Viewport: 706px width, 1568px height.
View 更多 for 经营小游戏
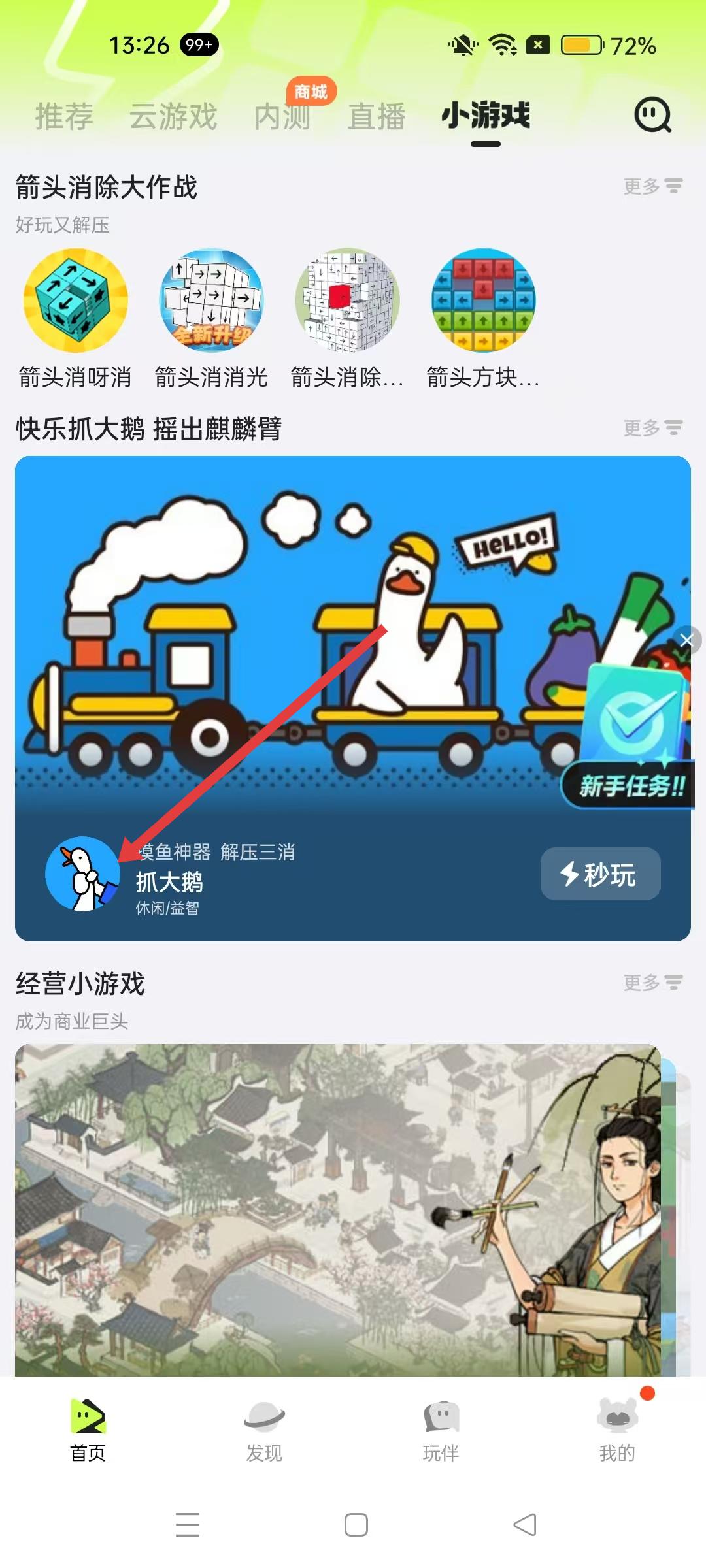point(652,983)
